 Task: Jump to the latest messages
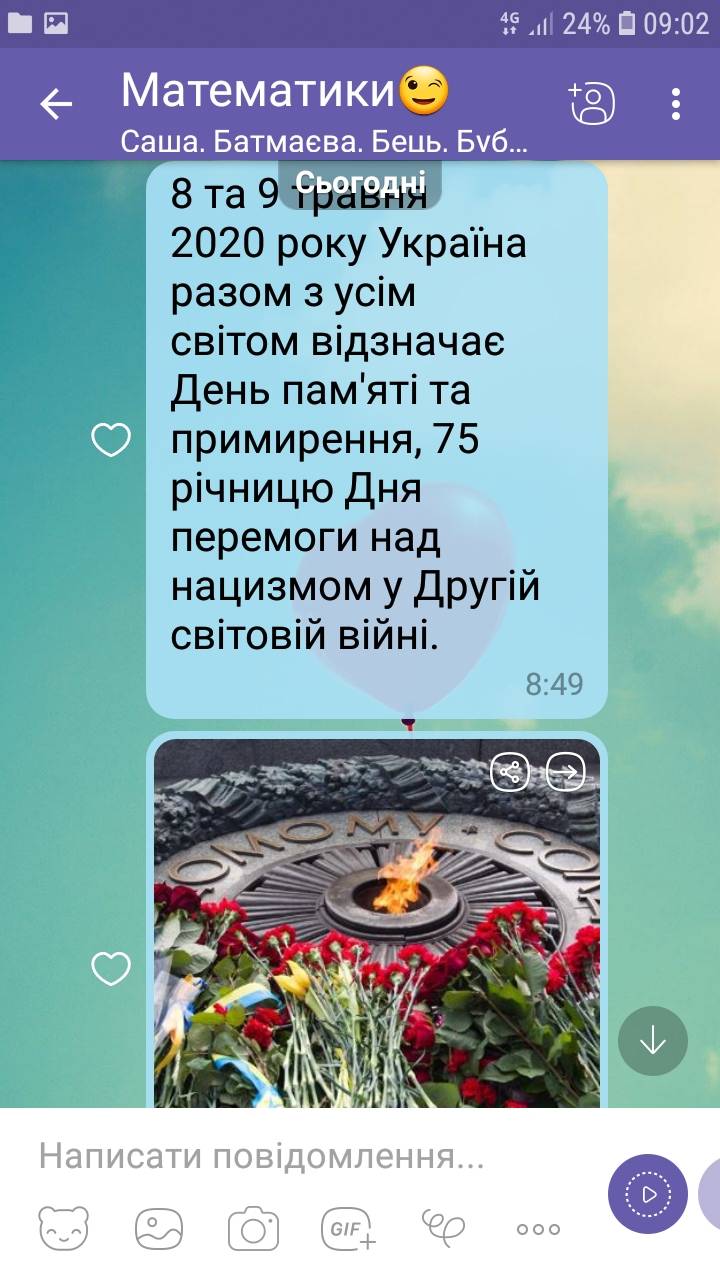click(652, 1041)
